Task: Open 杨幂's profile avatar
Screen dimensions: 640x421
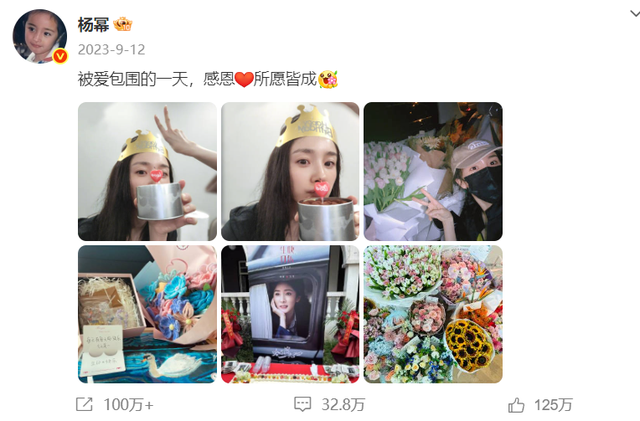Action: point(39,39)
